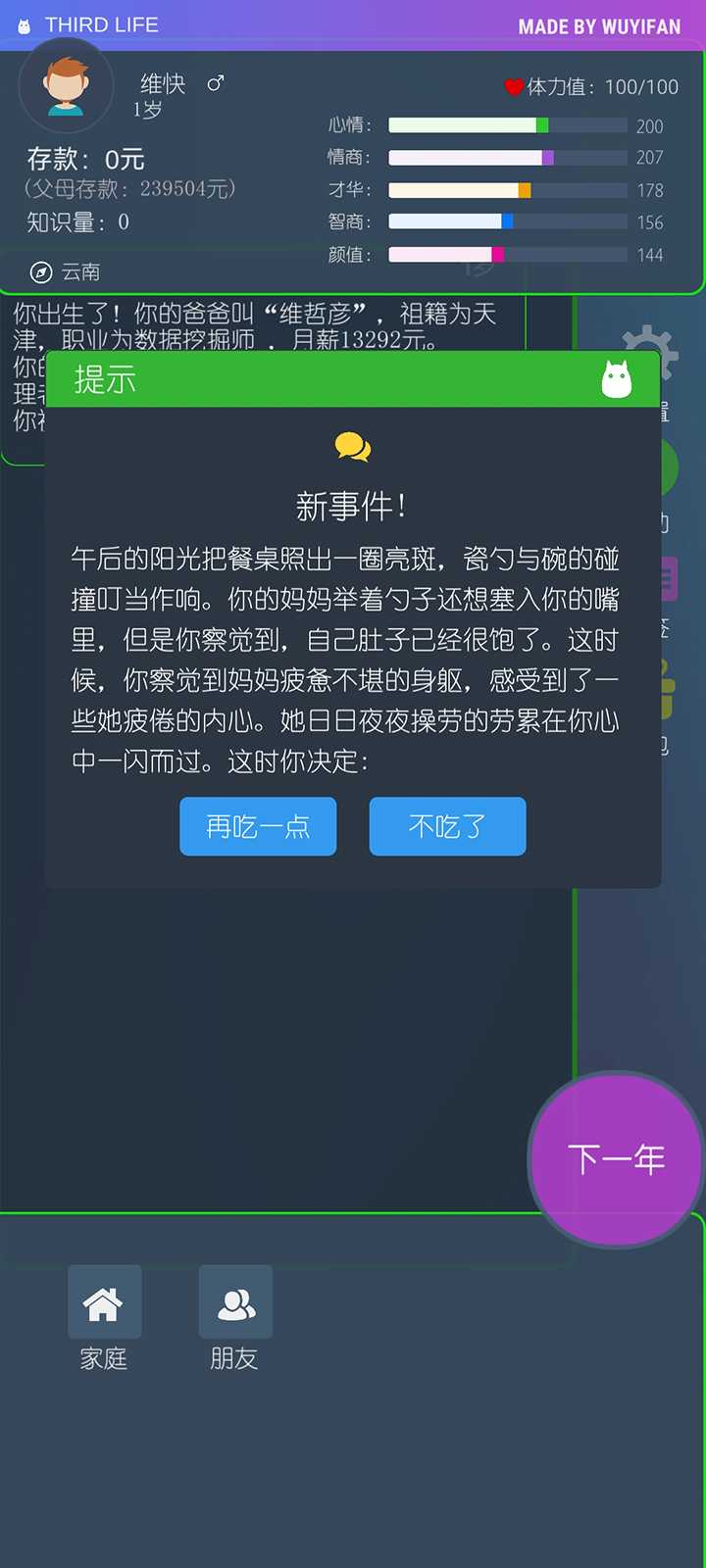
Task: Select 不吃了 in the event dialog
Action: [x=447, y=826]
